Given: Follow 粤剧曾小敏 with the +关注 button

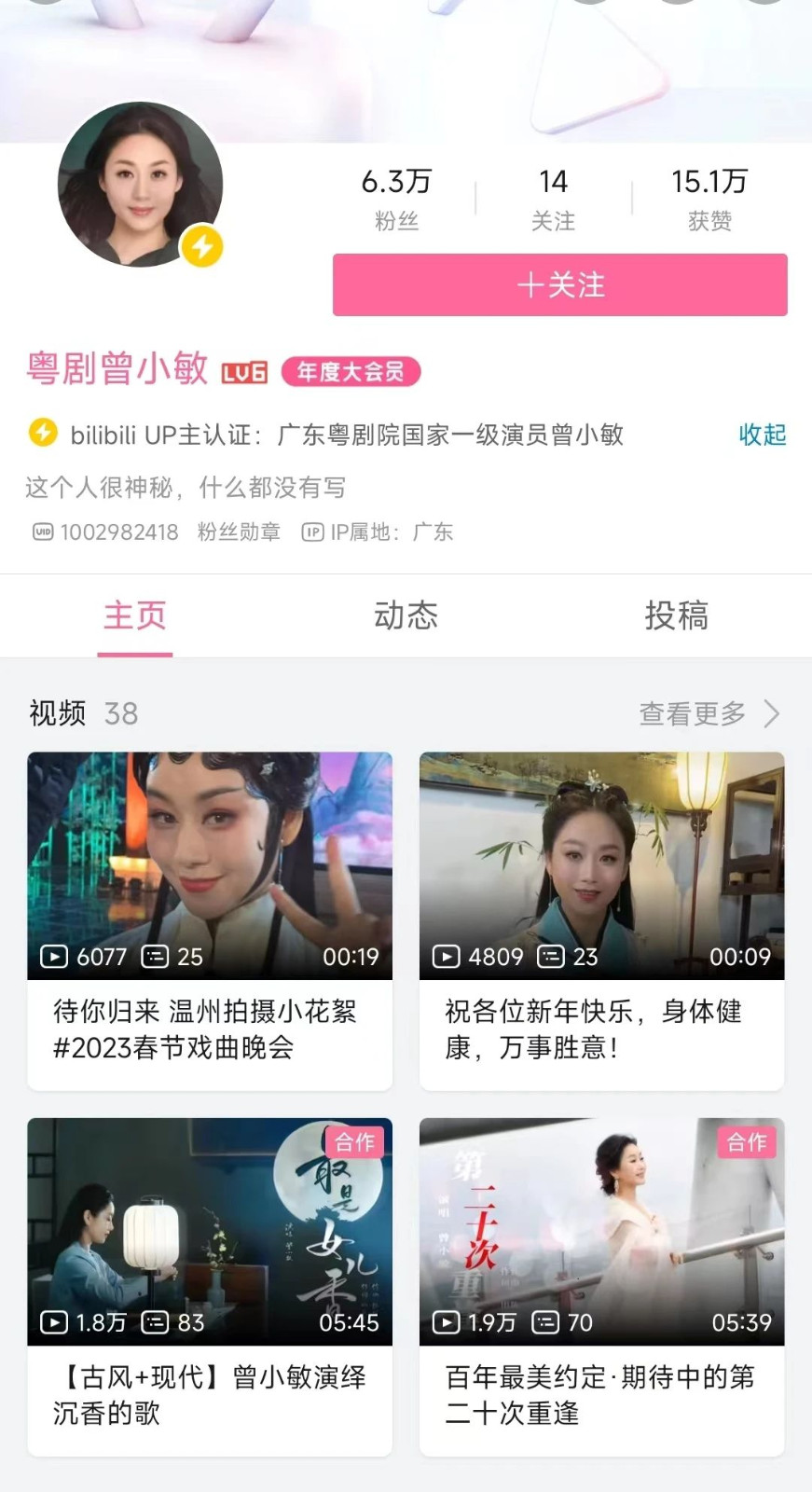Looking at the screenshot, I should point(559,284).
